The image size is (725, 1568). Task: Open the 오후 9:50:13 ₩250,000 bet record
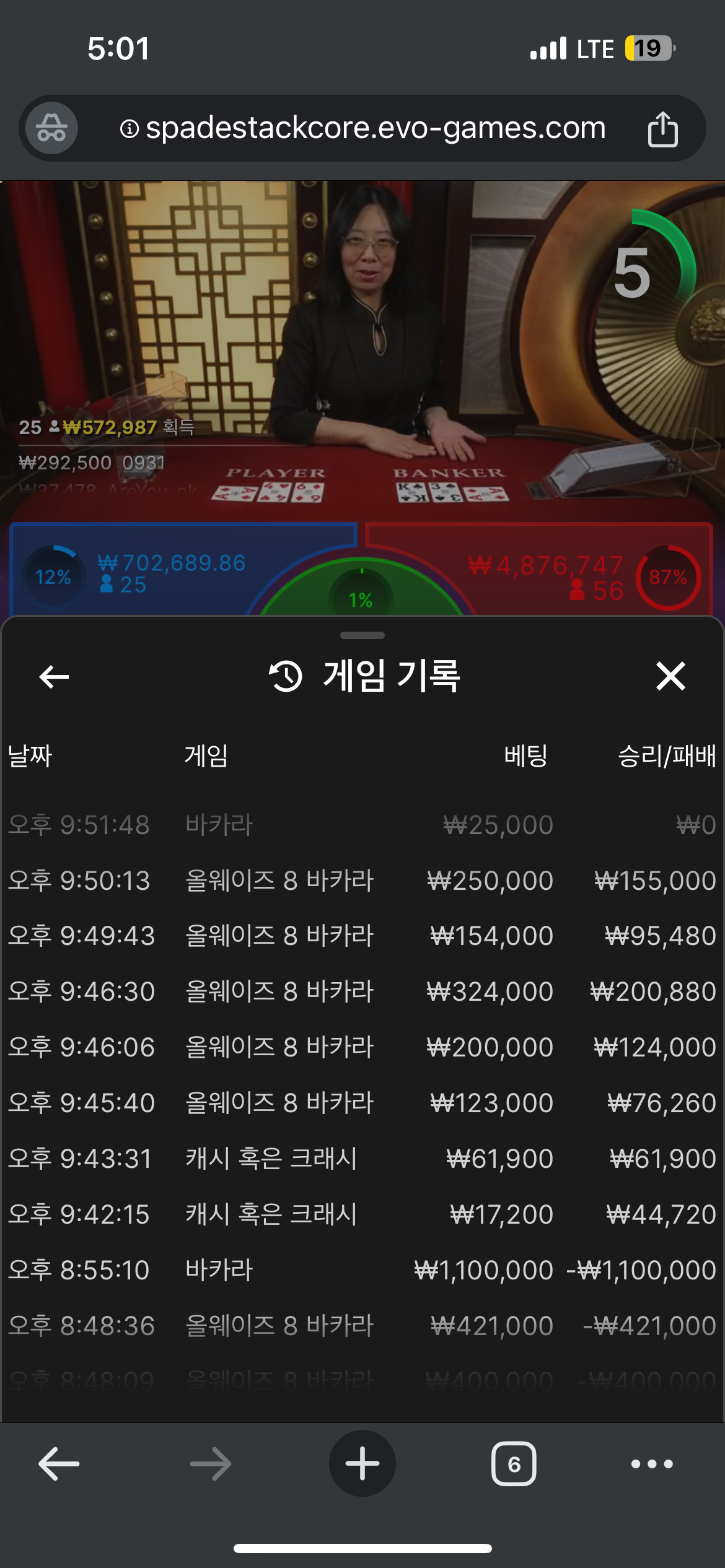pyautogui.click(x=362, y=880)
